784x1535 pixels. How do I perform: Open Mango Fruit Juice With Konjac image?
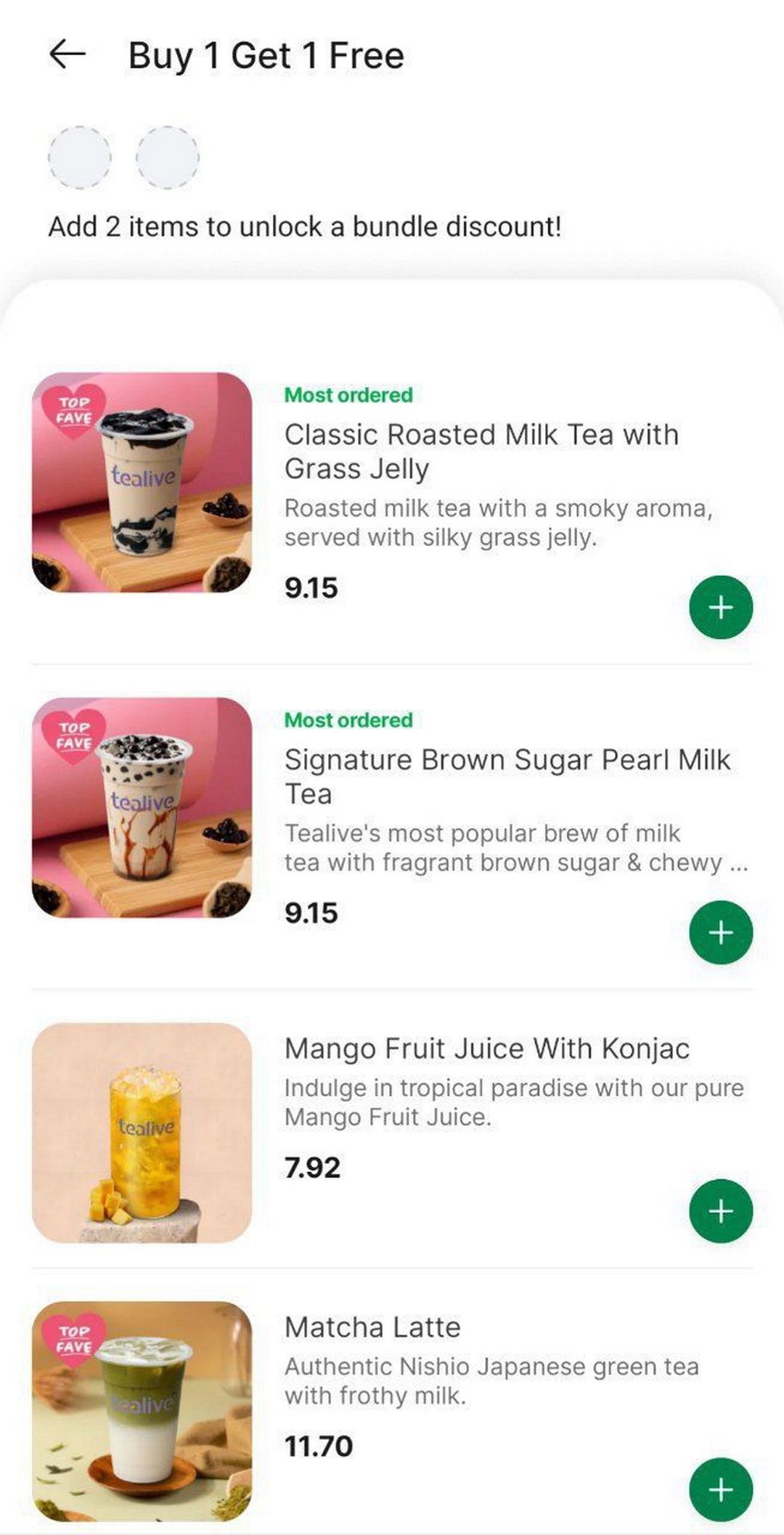[142, 1133]
